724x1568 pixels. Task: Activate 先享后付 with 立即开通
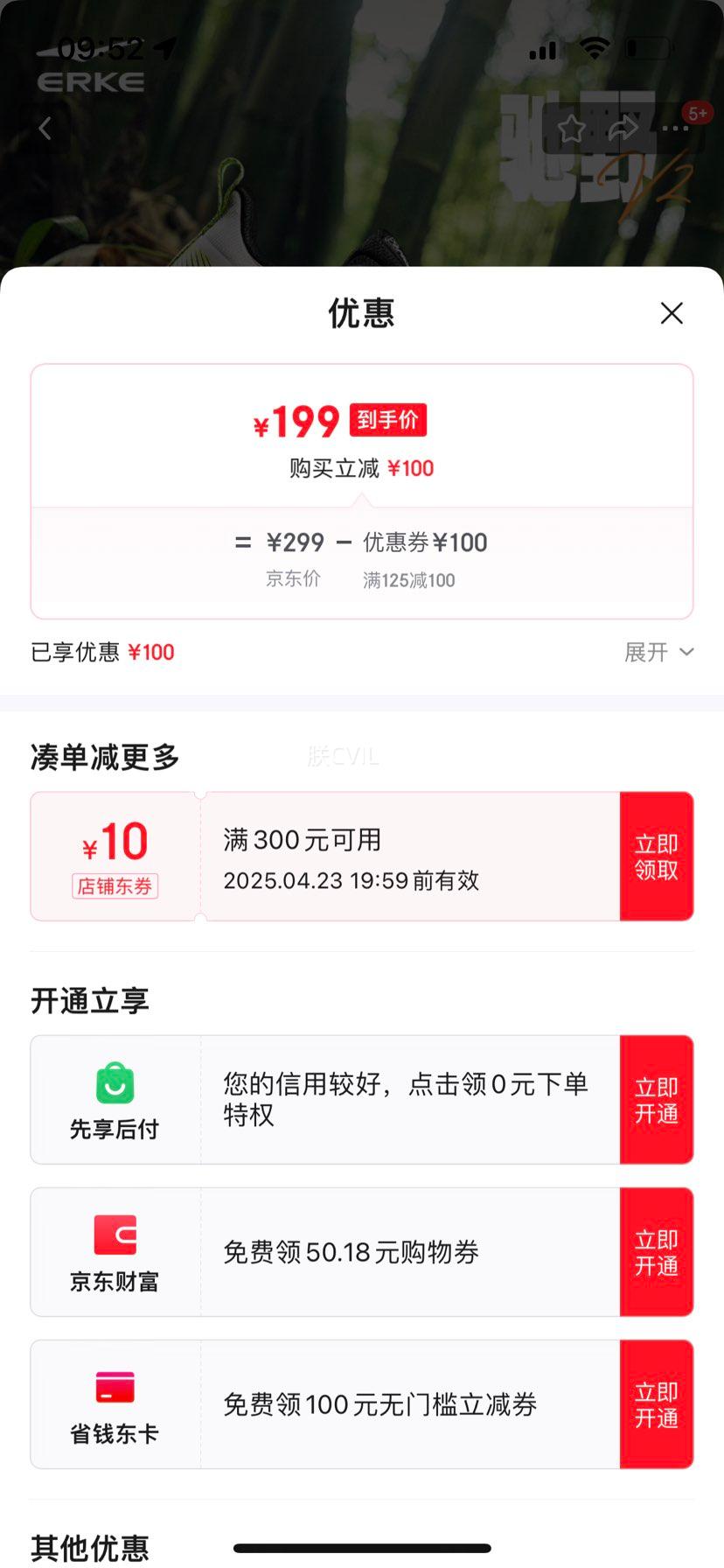[x=656, y=1100]
